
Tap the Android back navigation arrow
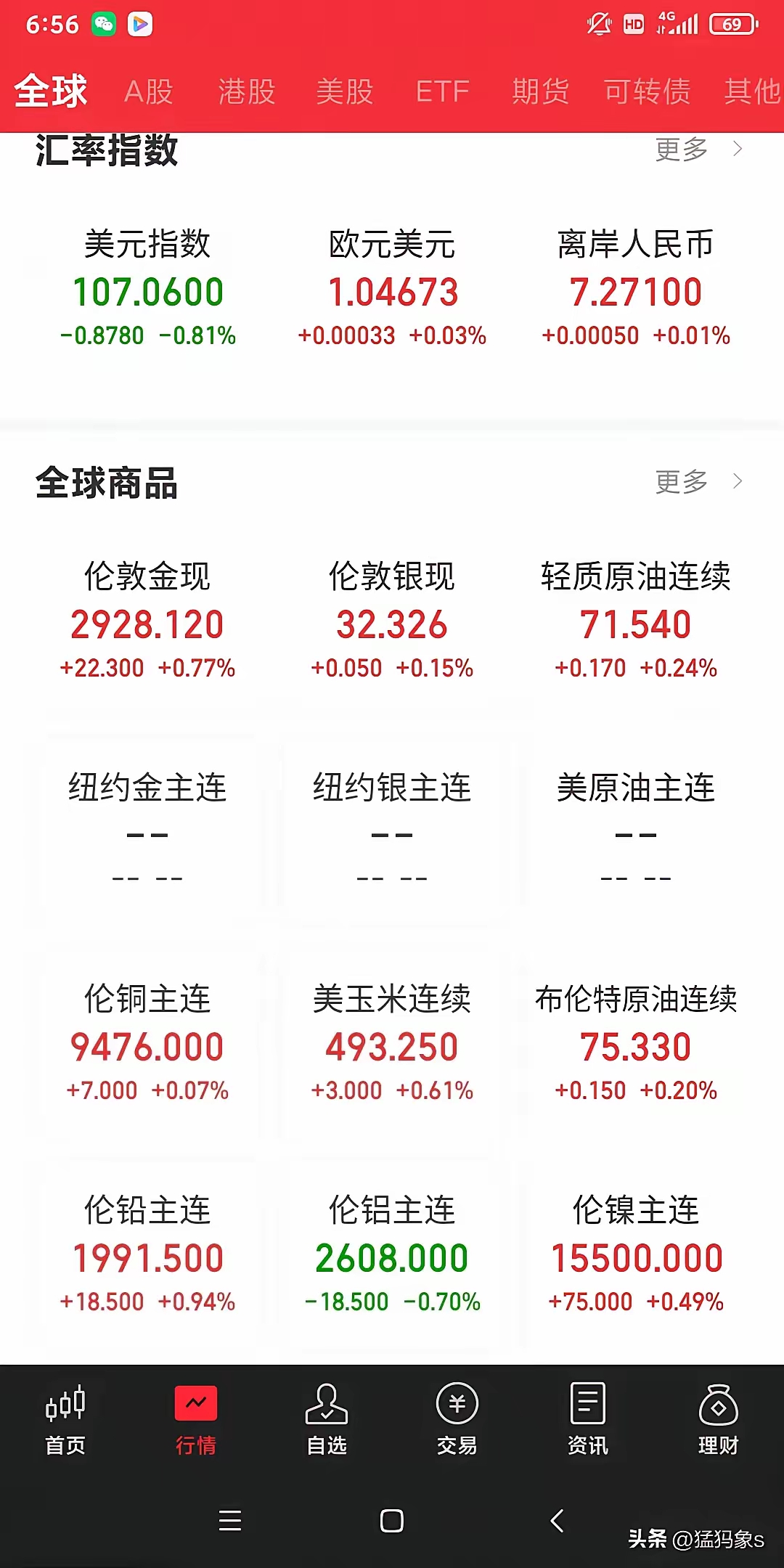point(555,1522)
